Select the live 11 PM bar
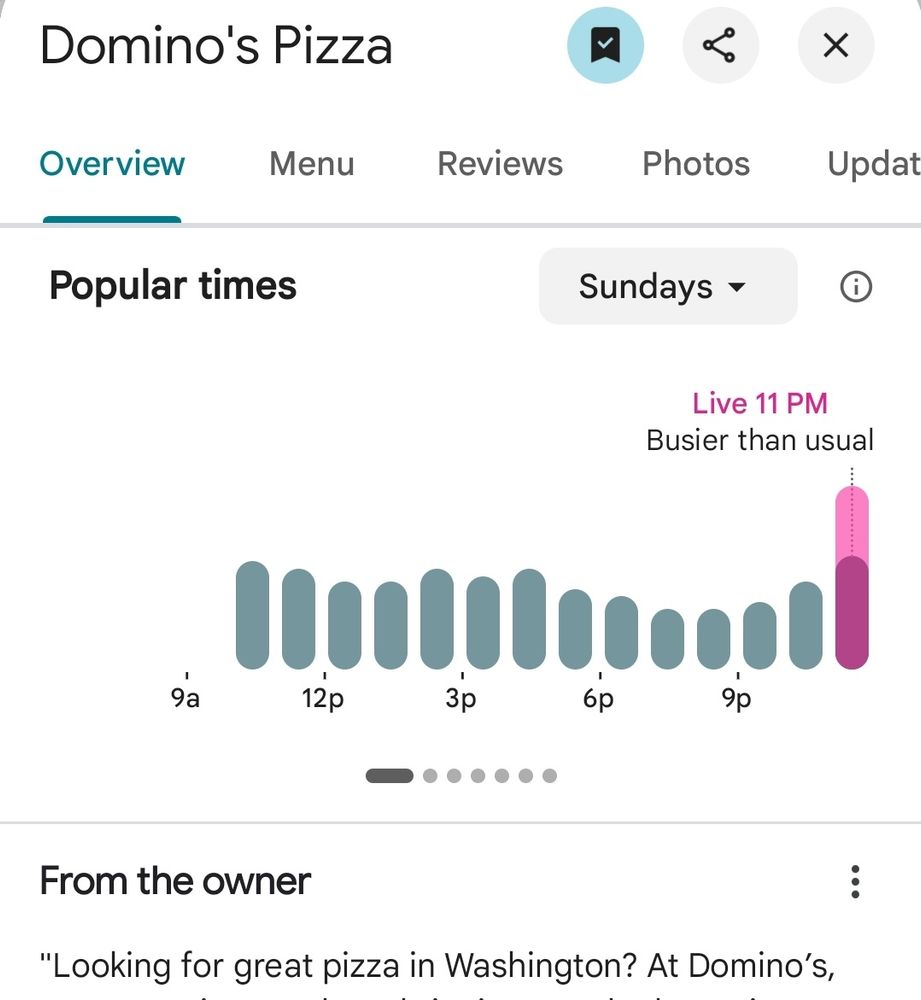 coord(852,580)
